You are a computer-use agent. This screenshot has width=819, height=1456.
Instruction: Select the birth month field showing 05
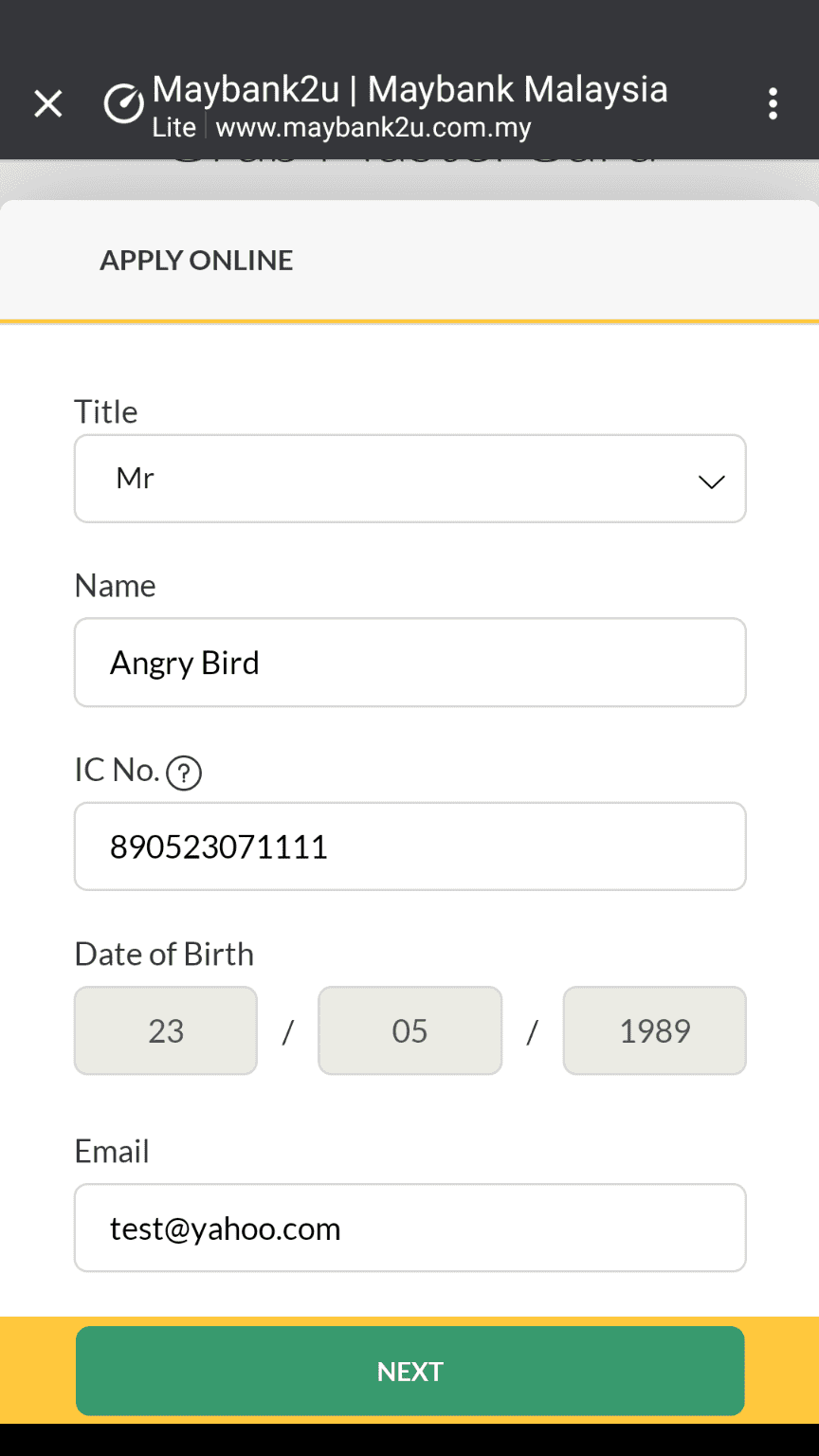pyautogui.click(x=409, y=1030)
